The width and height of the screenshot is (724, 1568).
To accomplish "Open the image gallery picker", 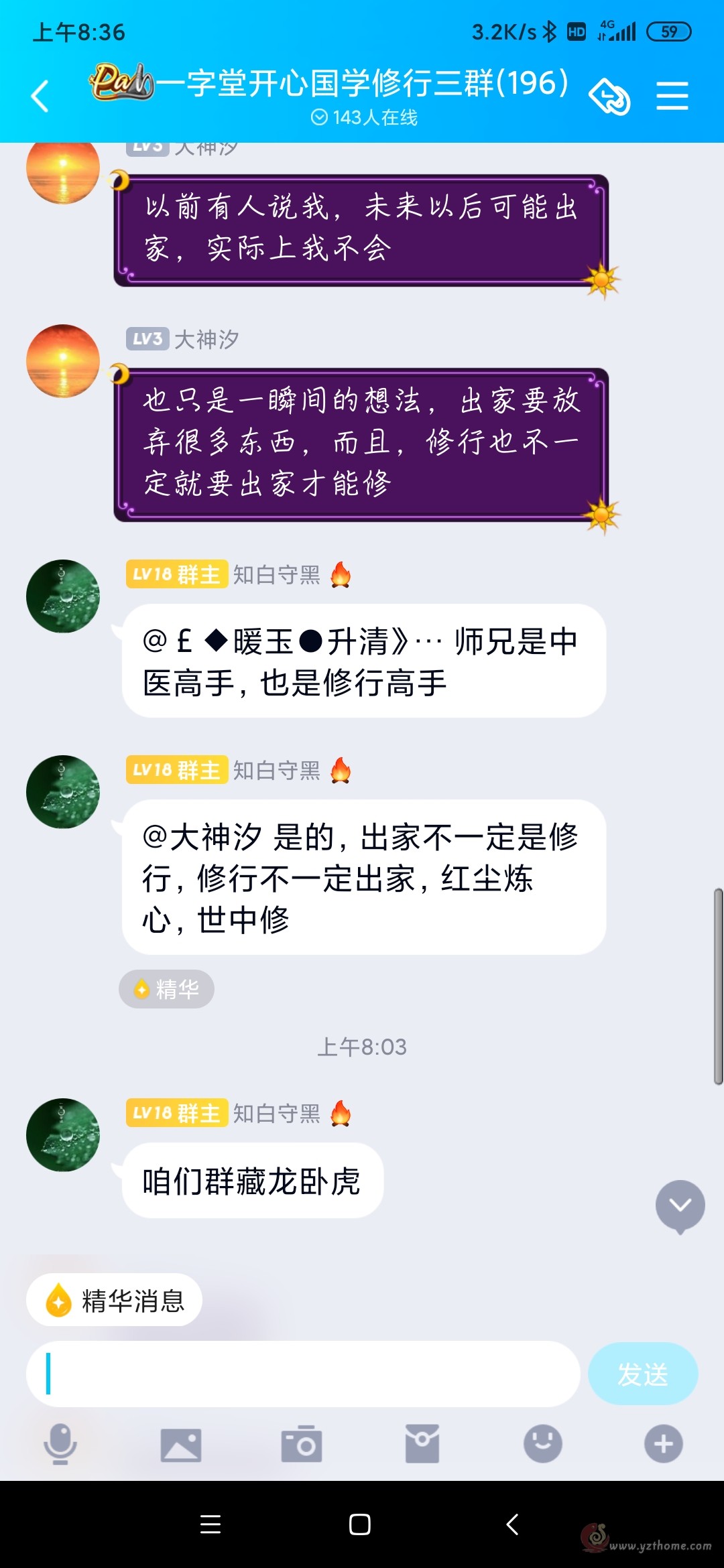I will click(x=181, y=1444).
